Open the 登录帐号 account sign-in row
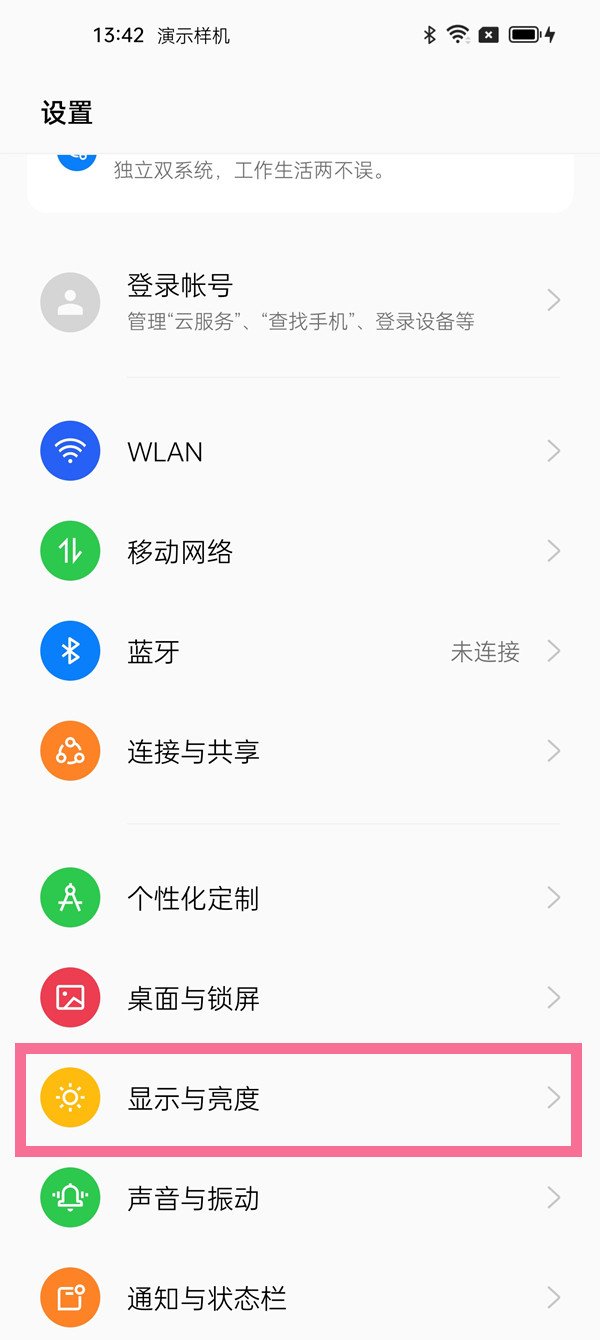This screenshot has width=600, height=1340. tap(300, 301)
